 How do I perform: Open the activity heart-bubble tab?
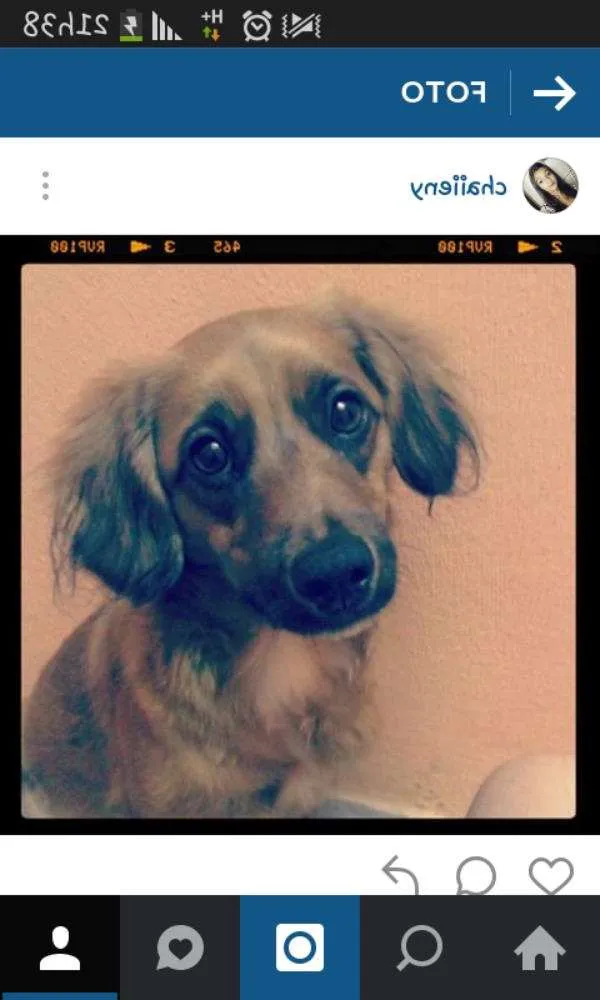[180, 948]
